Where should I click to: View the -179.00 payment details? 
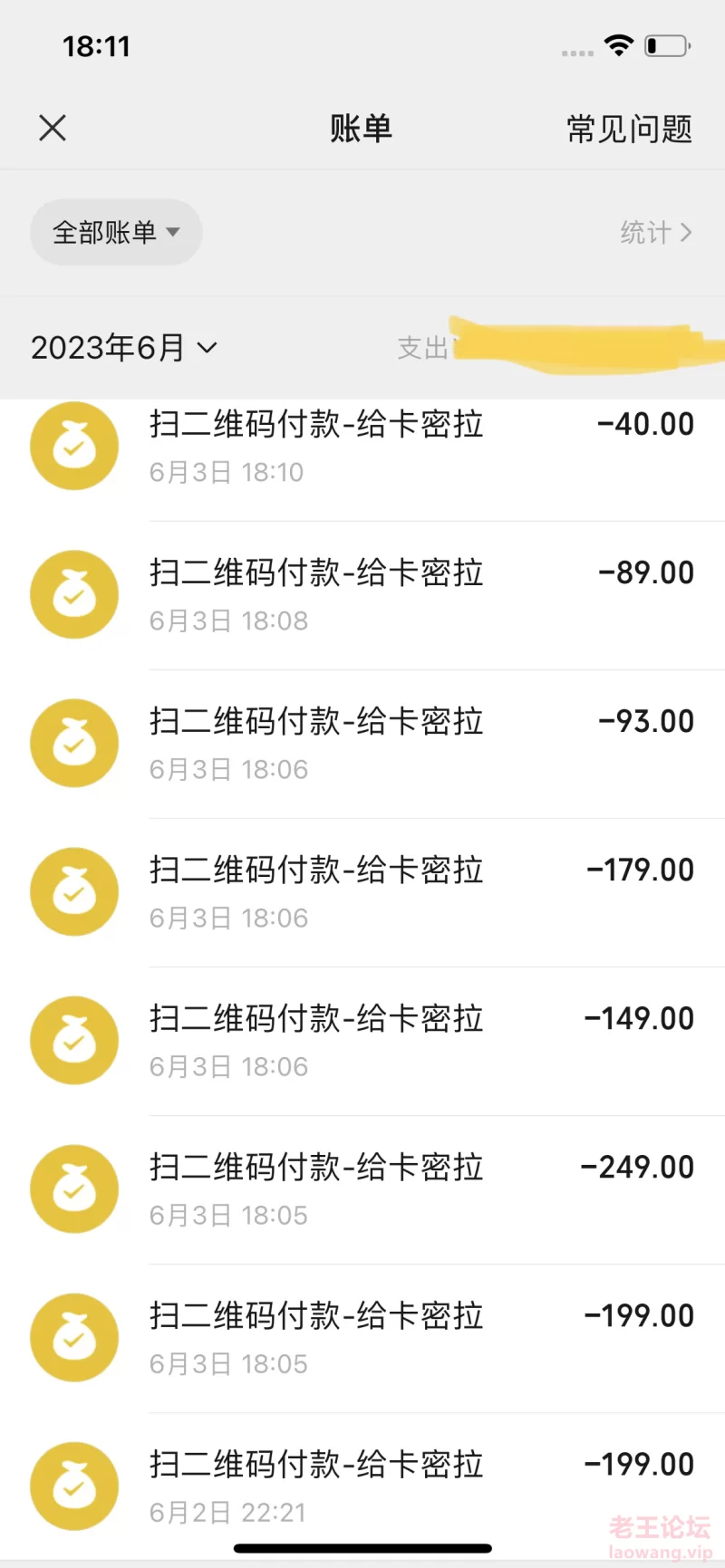(362, 893)
